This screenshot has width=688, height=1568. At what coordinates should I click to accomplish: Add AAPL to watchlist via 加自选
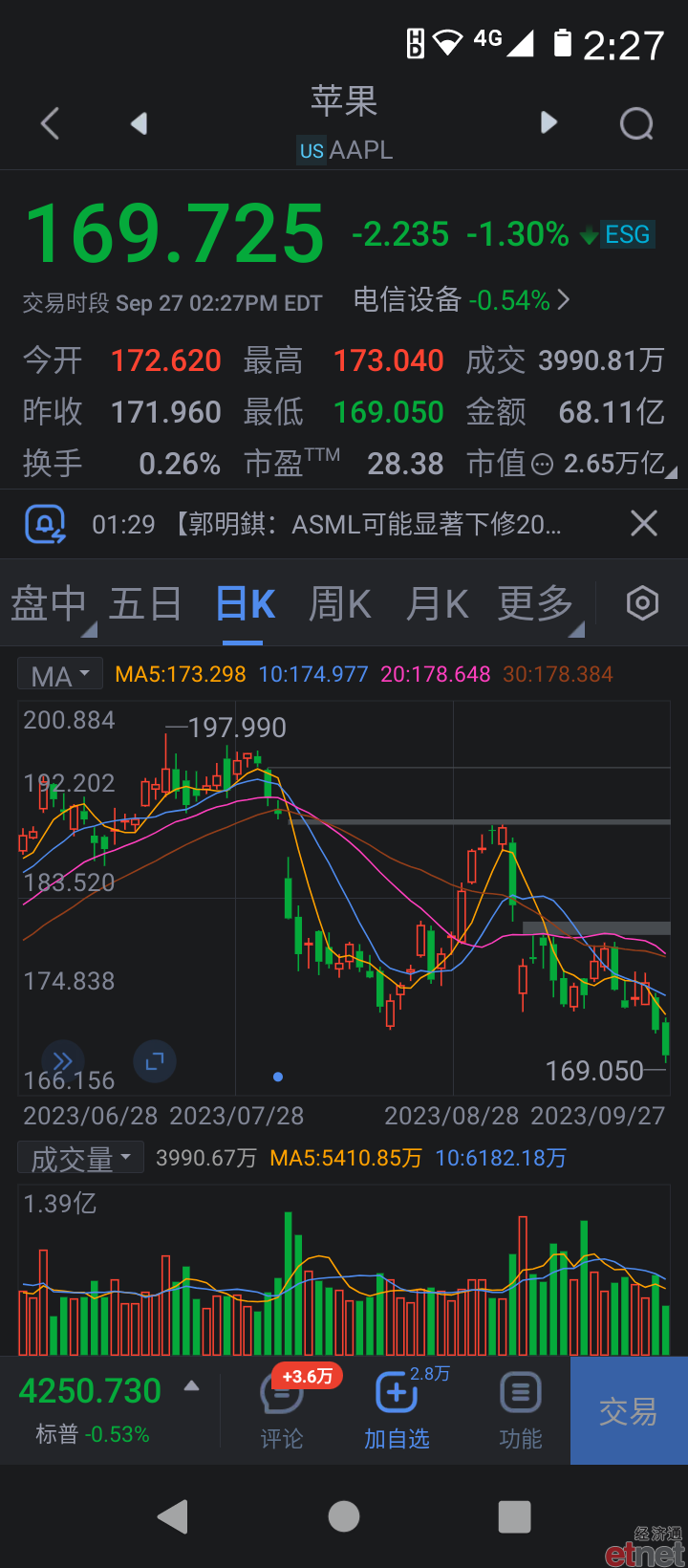(397, 1409)
